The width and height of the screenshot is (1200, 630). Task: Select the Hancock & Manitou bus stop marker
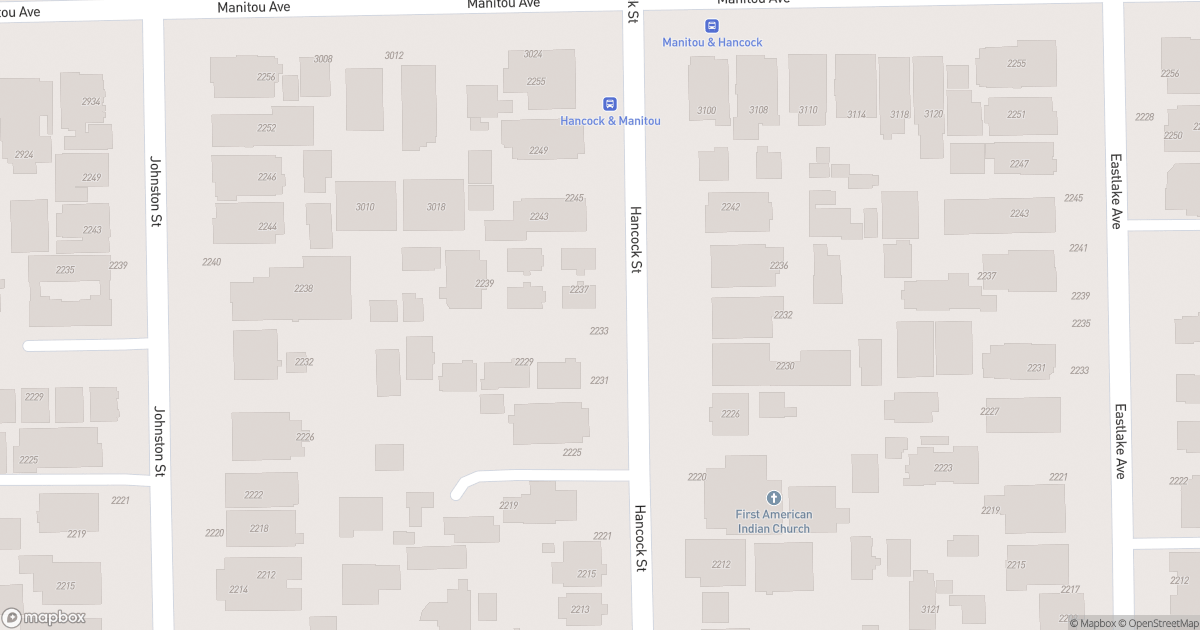tap(609, 104)
